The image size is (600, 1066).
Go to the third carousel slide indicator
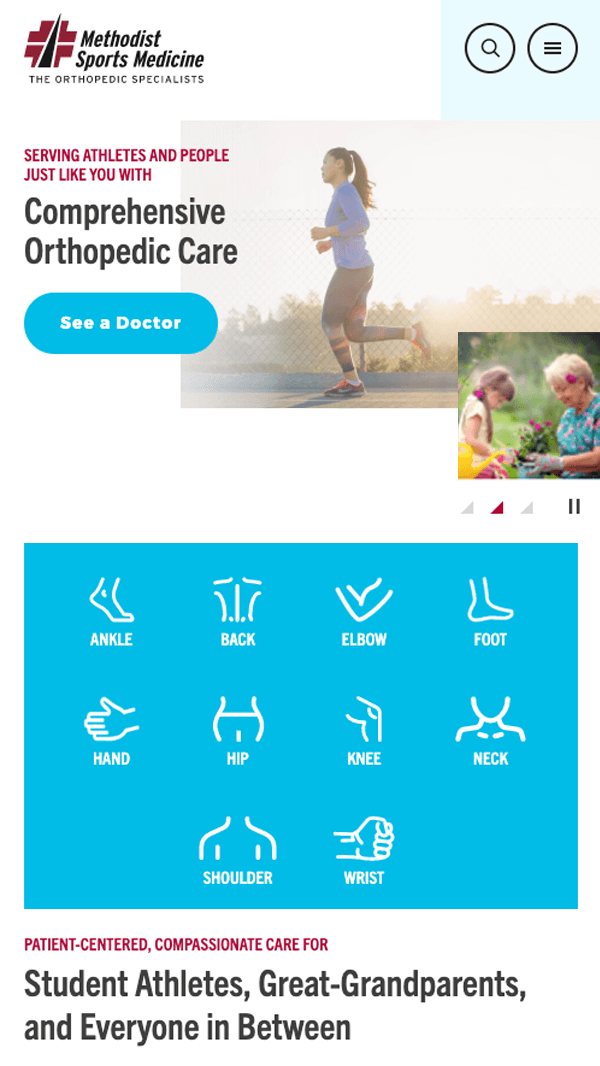pos(527,507)
